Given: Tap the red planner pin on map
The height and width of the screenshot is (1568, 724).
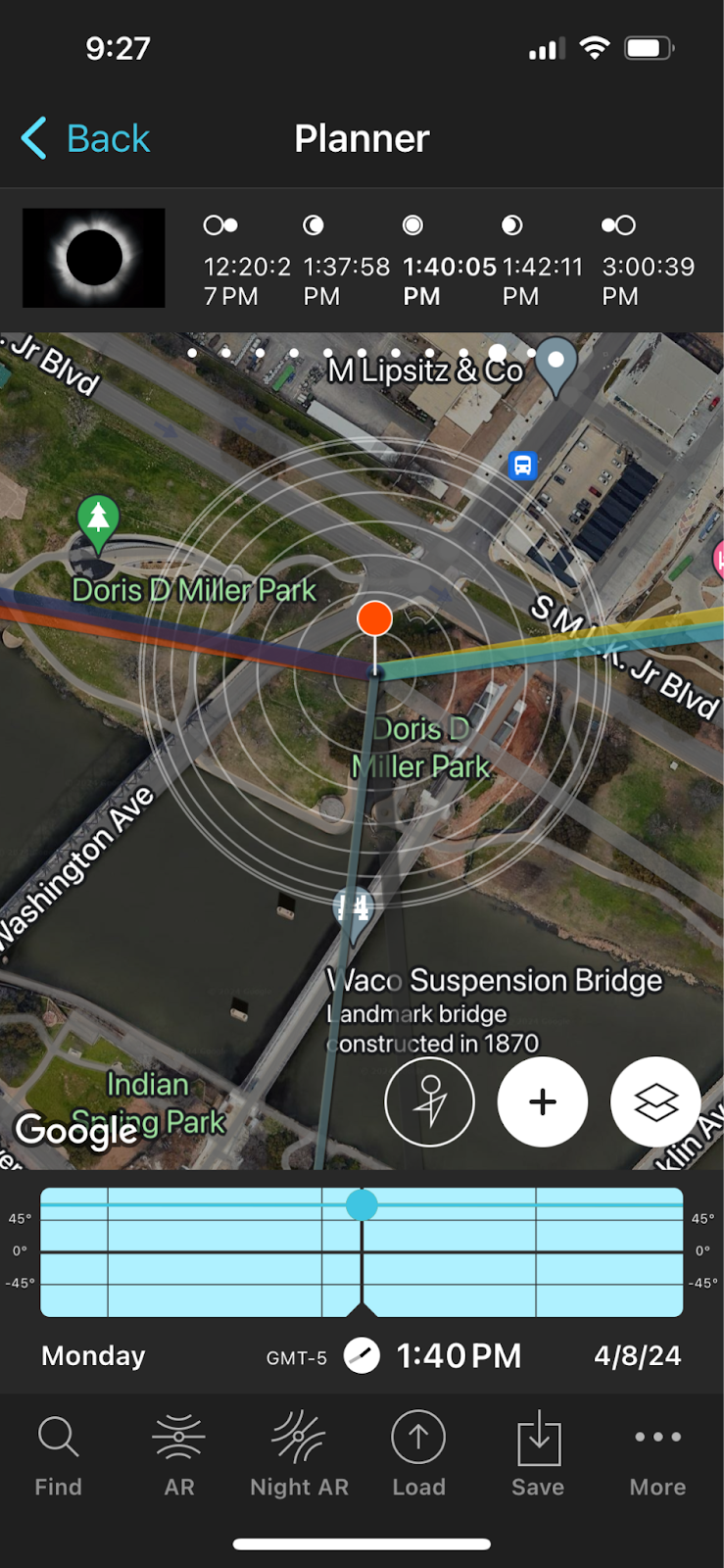Looking at the screenshot, I should [374, 618].
